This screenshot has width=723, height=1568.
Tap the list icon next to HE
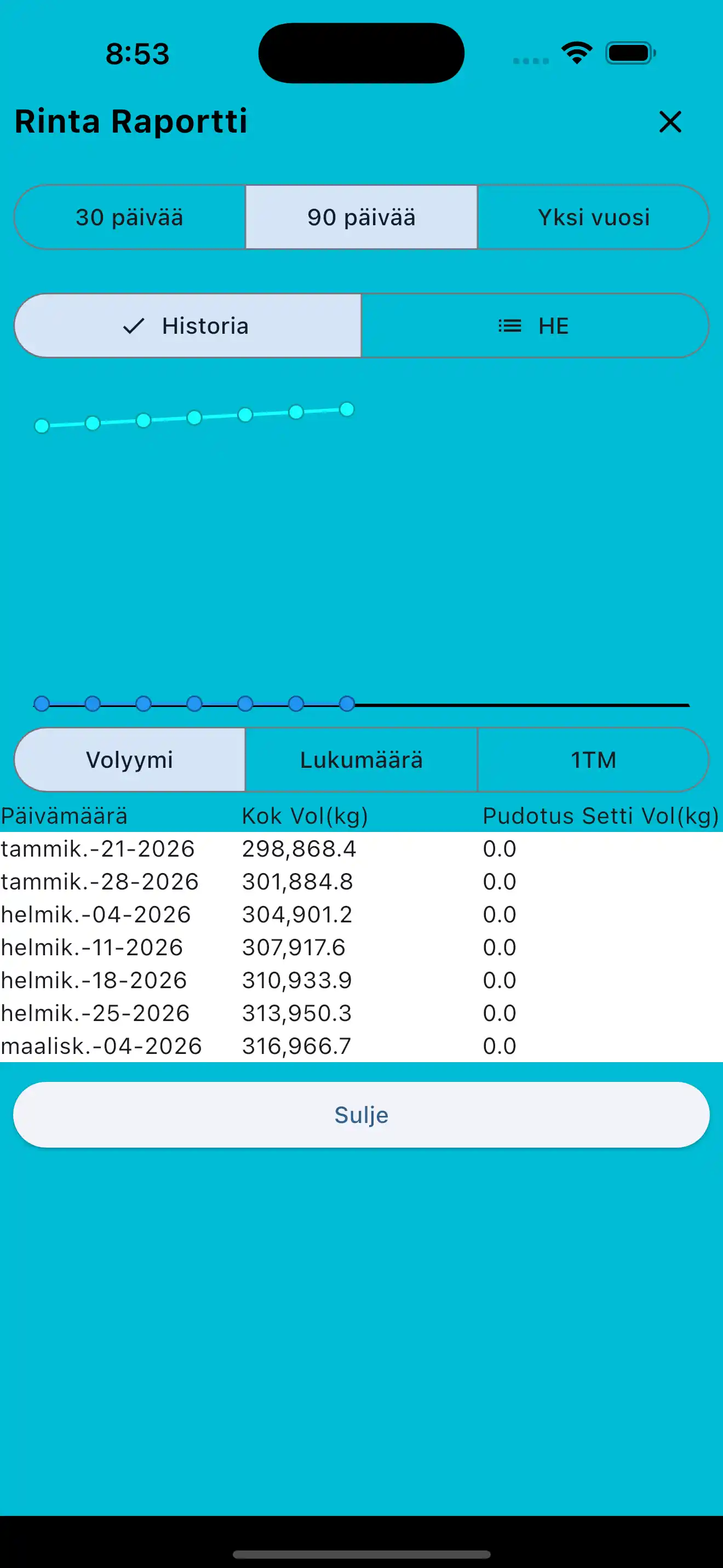click(x=508, y=326)
